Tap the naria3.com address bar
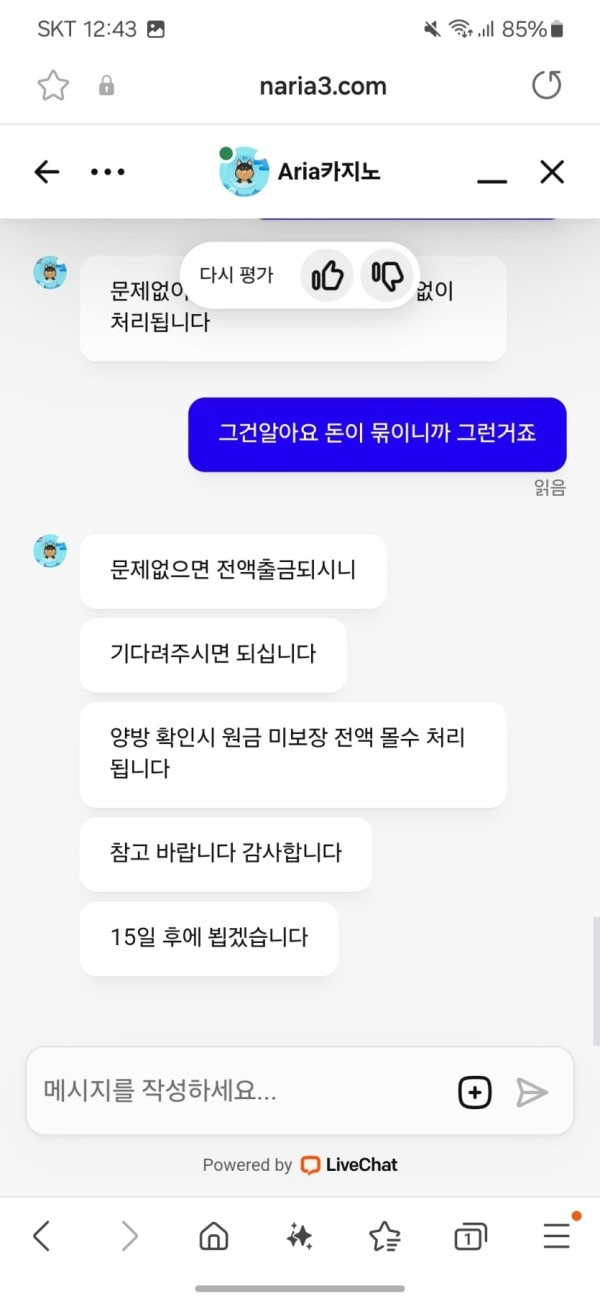This screenshot has width=600, height=1301. (x=322, y=86)
